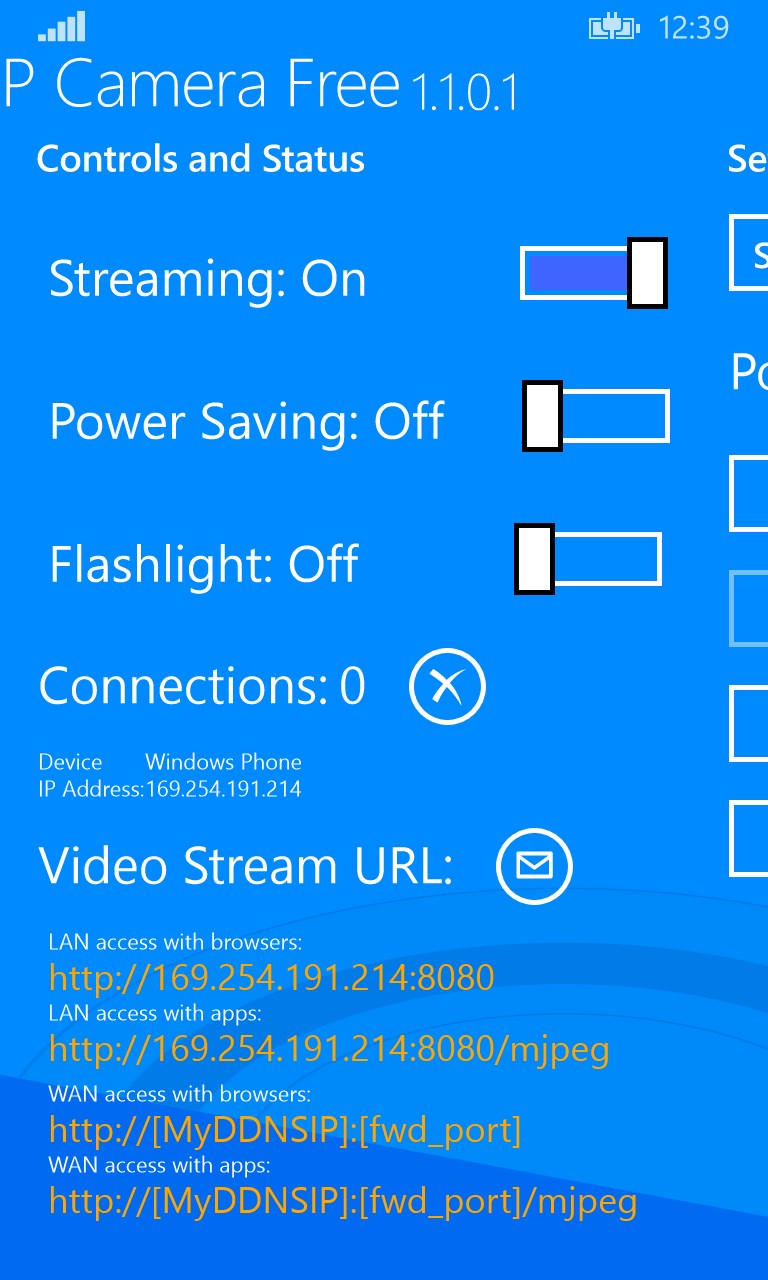The height and width of the screenshot is (1280, 768).
Task: Click the WAN browsers access URL
Action: [285, 1129]
